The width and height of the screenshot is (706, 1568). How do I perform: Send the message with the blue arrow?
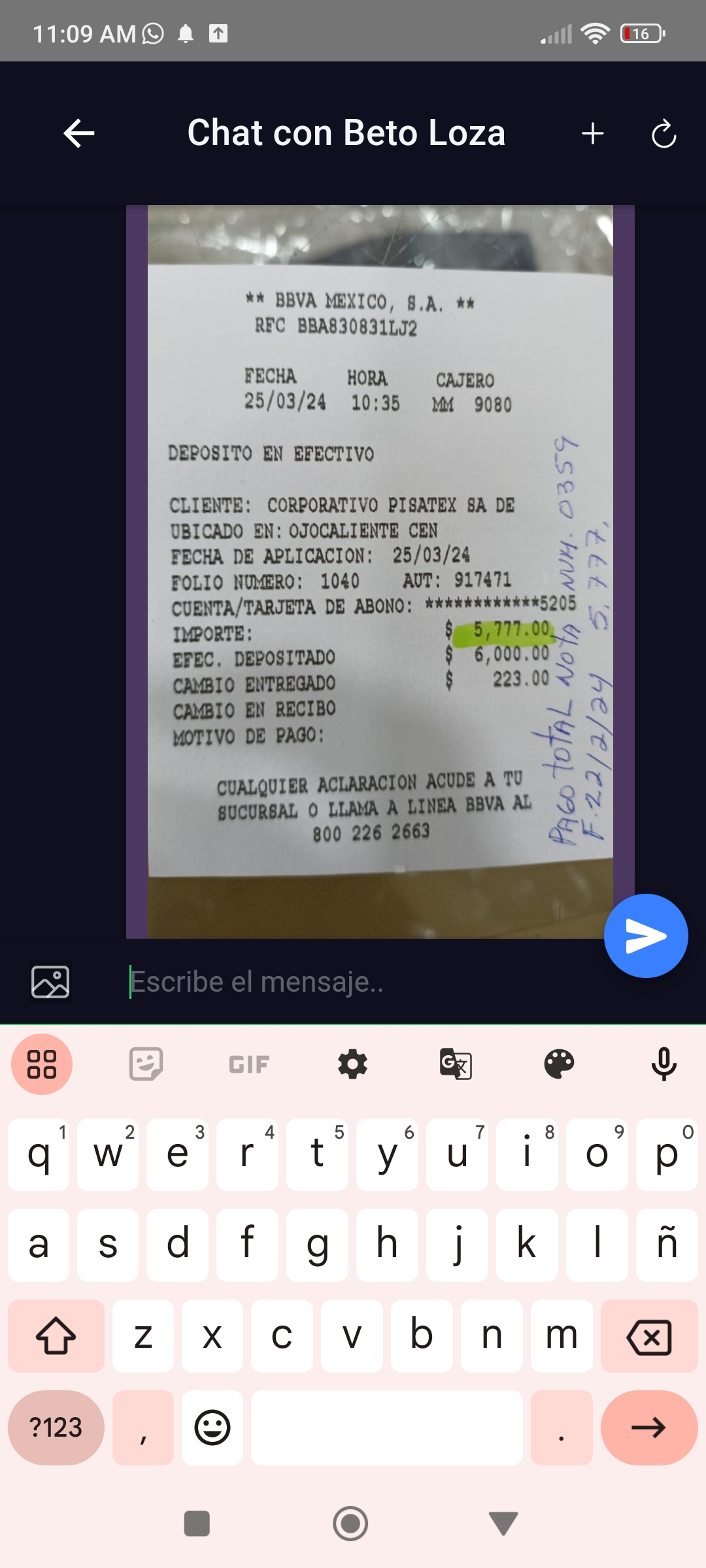[646, 936]
